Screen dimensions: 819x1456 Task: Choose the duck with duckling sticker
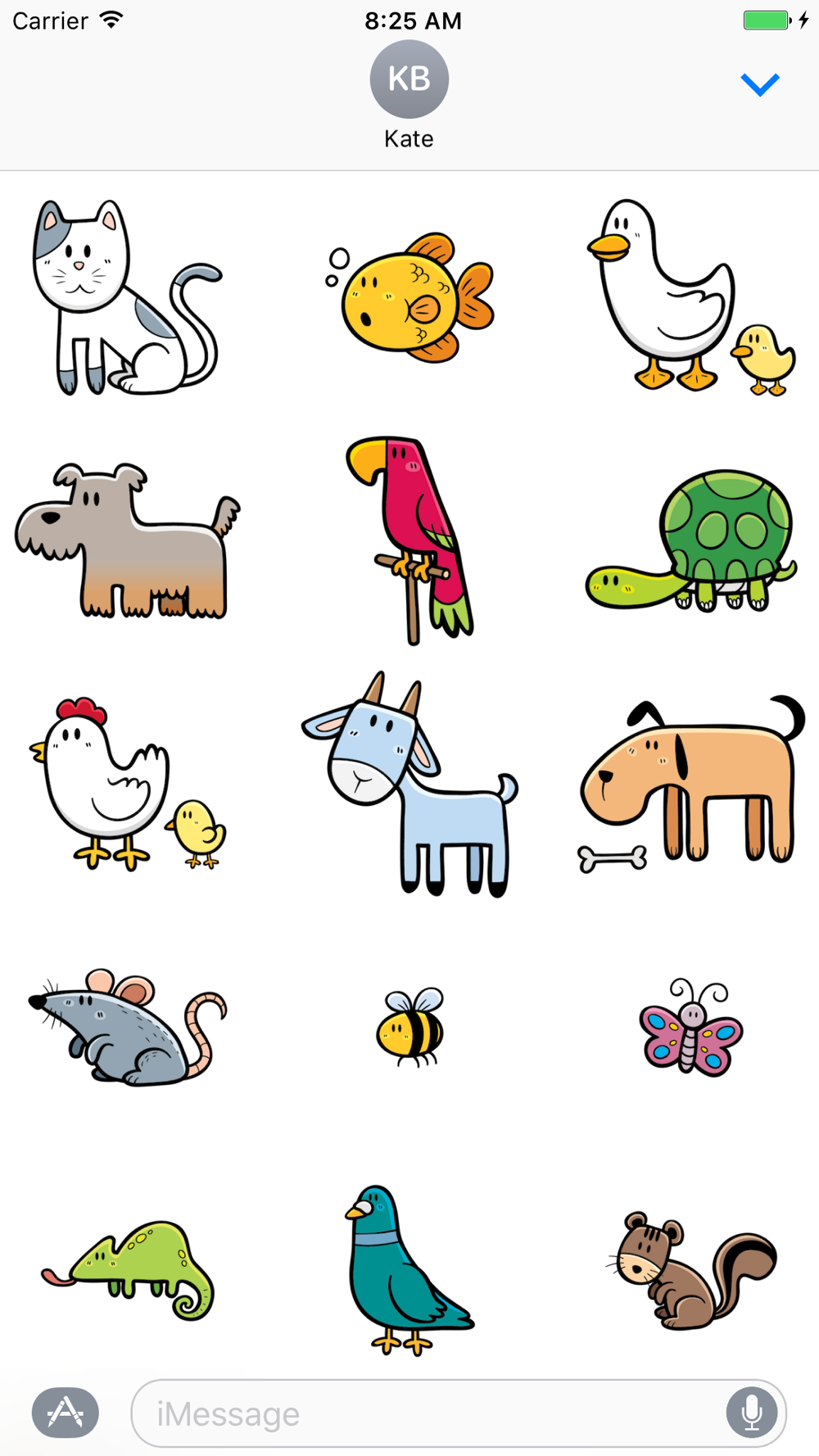click(691, 297)
